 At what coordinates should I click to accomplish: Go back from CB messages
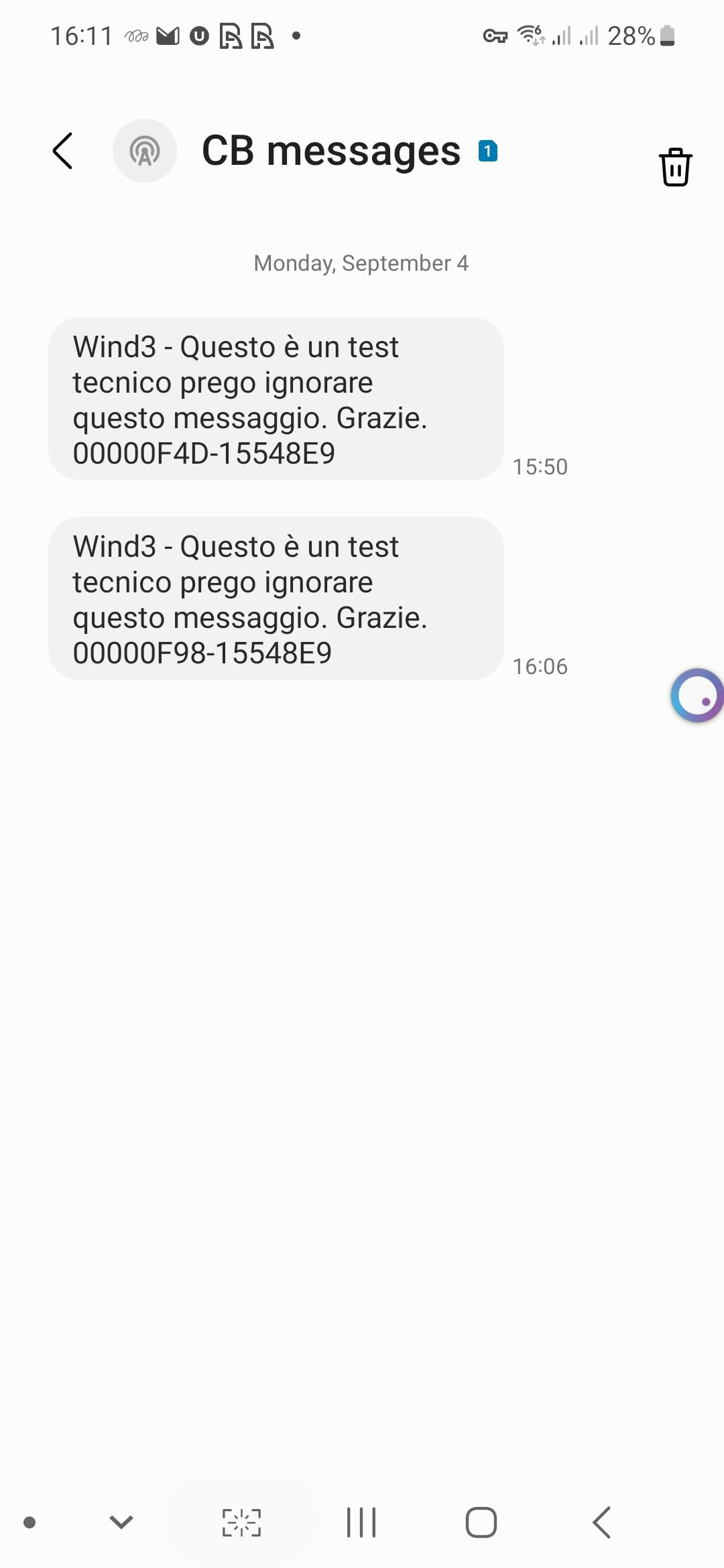point(62,151)
